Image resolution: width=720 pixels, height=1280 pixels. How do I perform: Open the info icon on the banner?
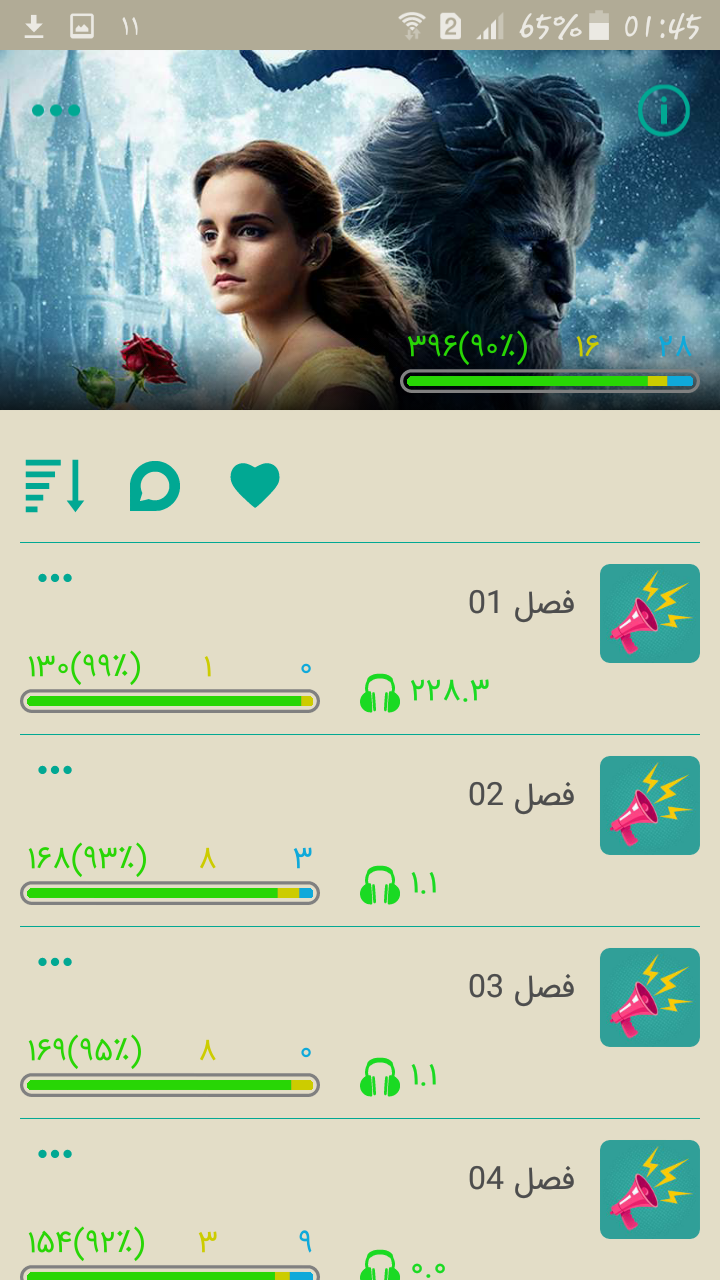pos(664,110)
